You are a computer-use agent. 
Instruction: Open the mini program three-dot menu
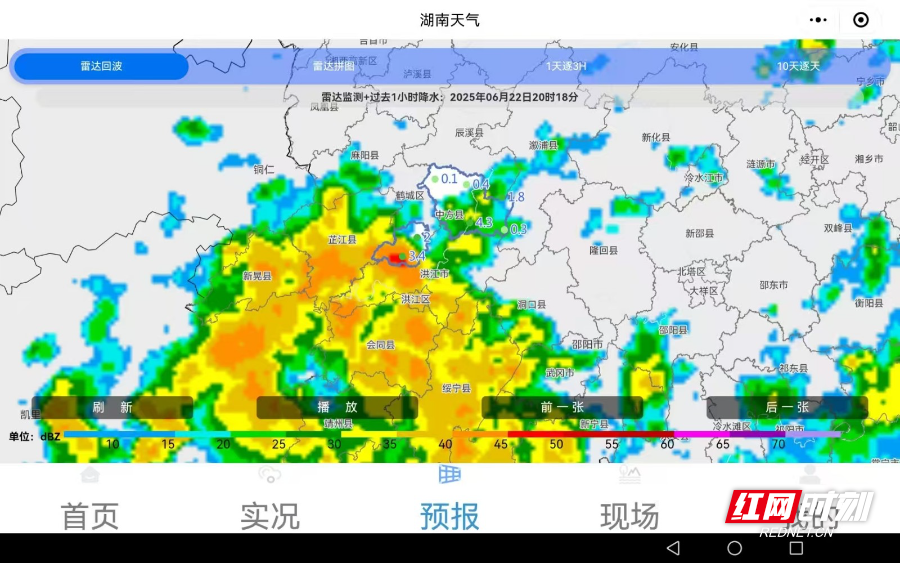tap(818, 20)
